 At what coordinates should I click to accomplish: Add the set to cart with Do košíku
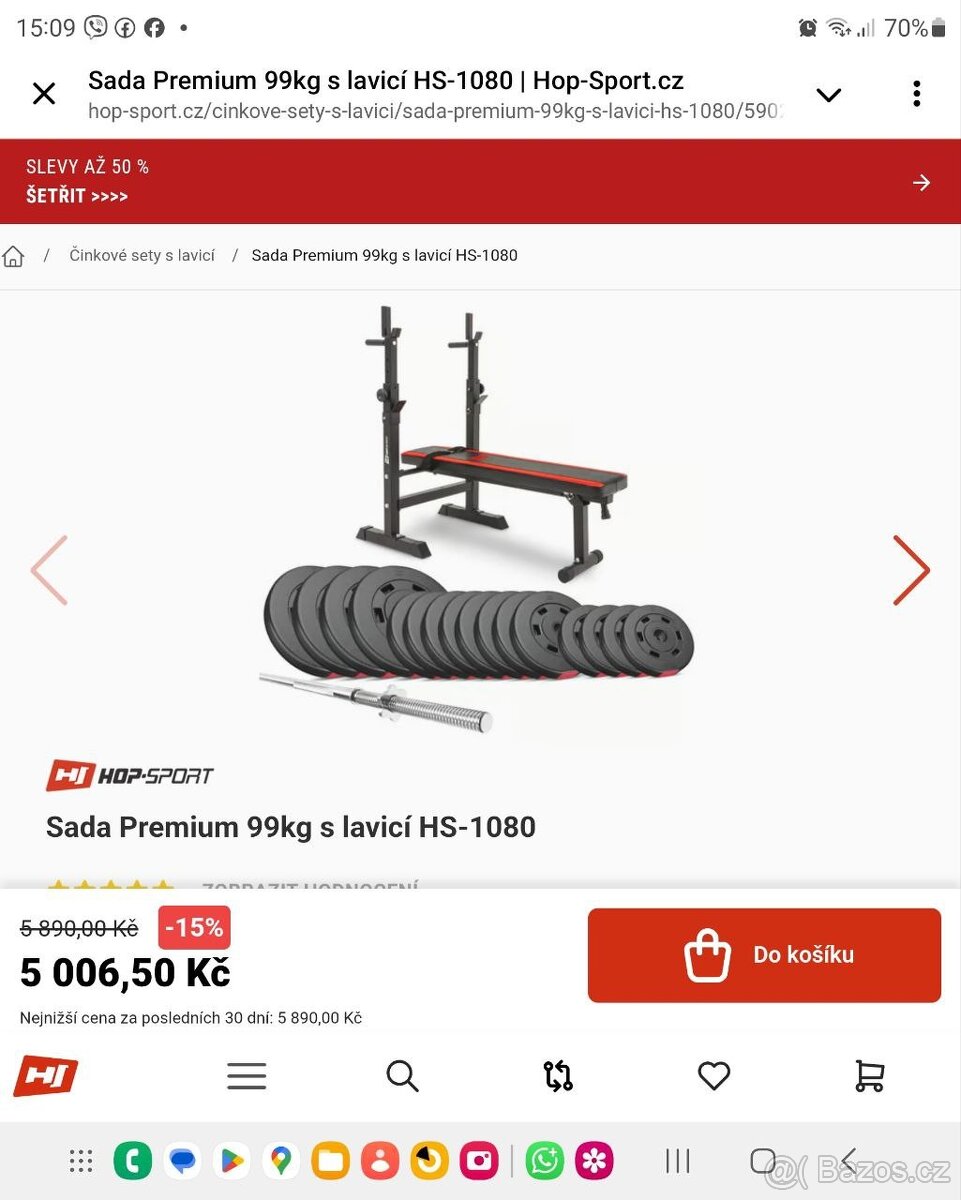tap(764, 954)
